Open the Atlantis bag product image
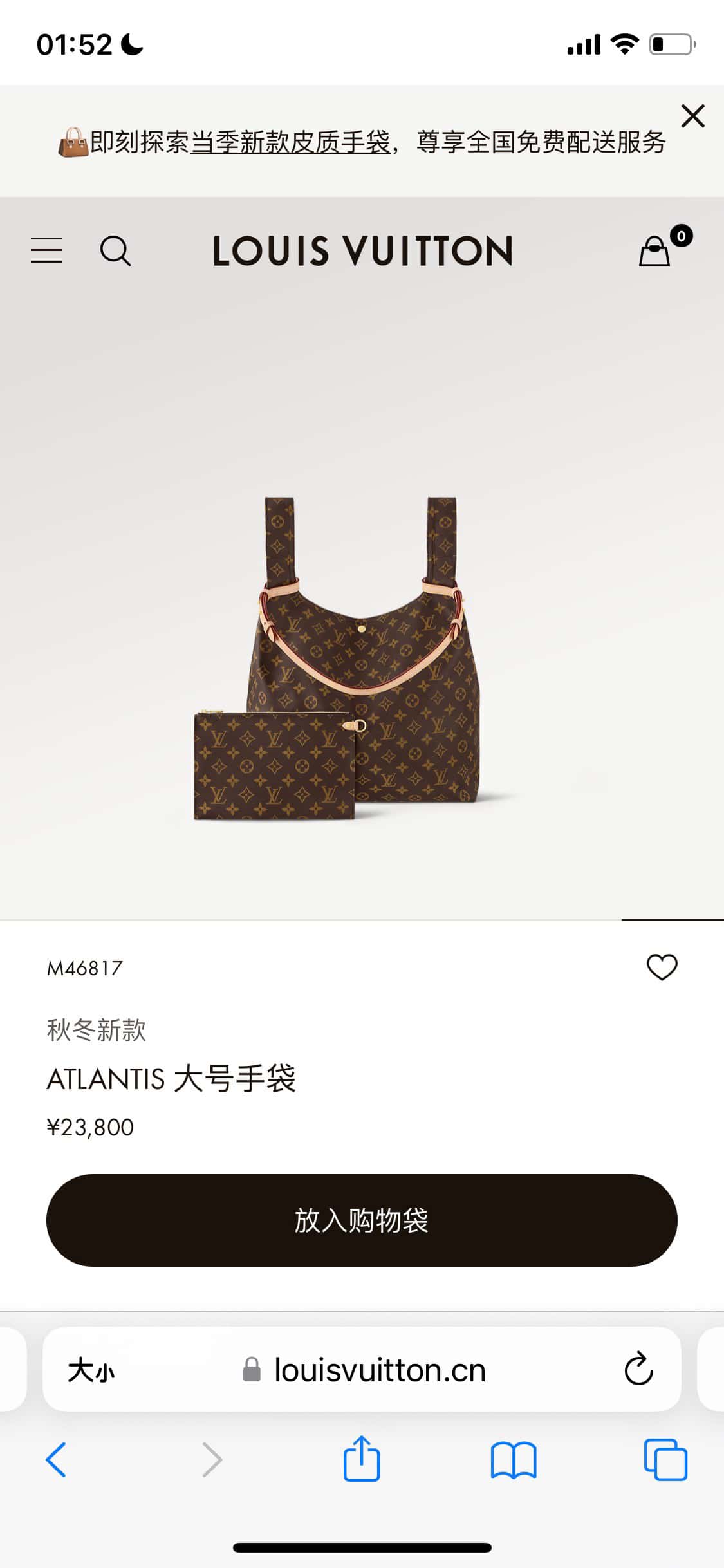 (x=362, y=657)
